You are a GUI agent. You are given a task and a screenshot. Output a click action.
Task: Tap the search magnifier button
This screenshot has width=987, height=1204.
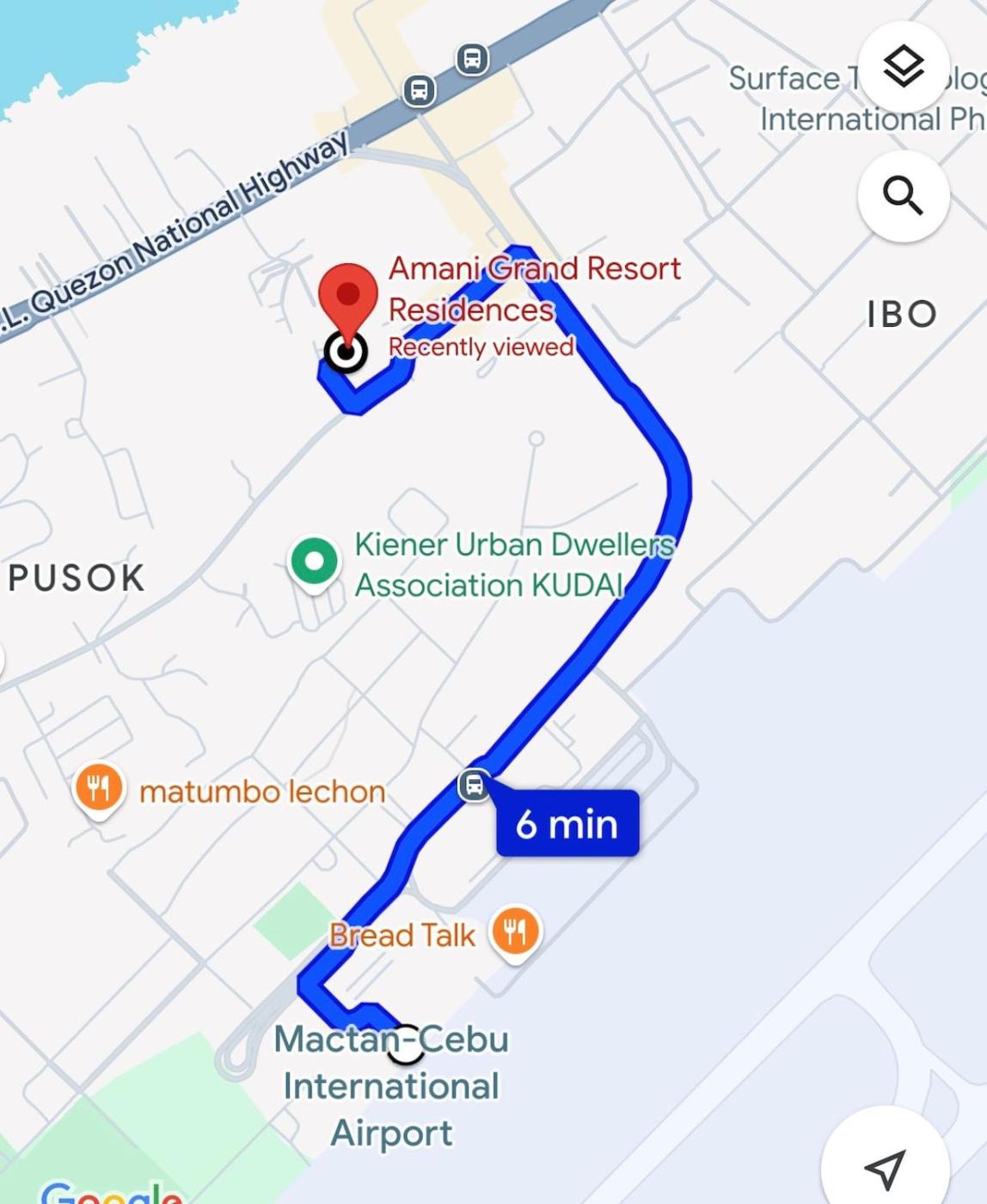tap(903, 196)
